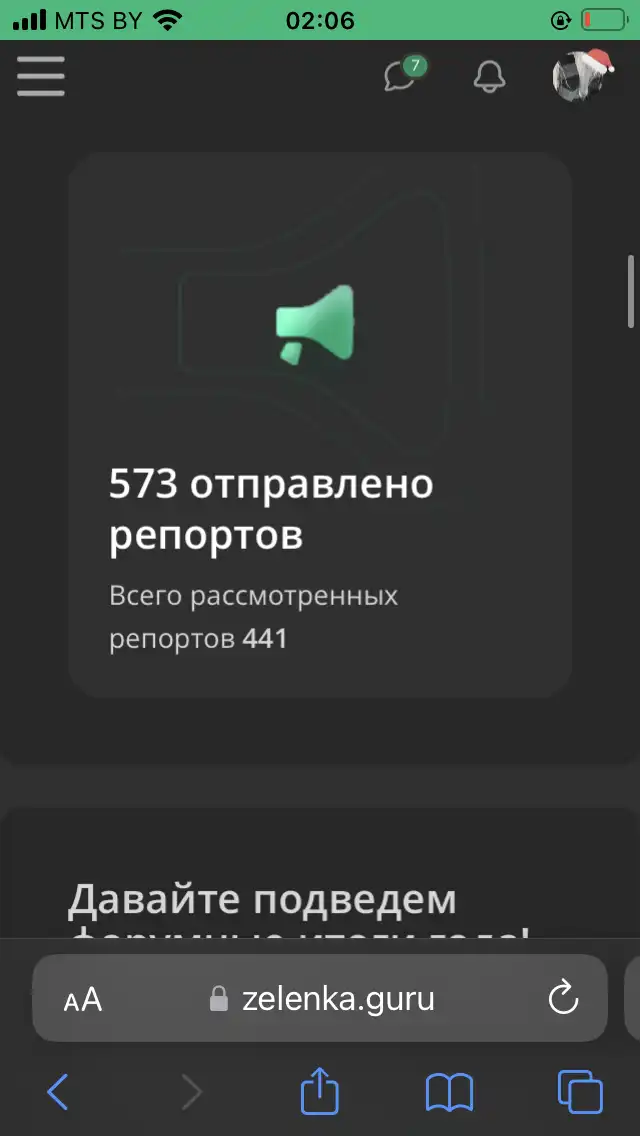
Task: Tap the zelenka.guru address bar
Action: (x=320, y=998)
